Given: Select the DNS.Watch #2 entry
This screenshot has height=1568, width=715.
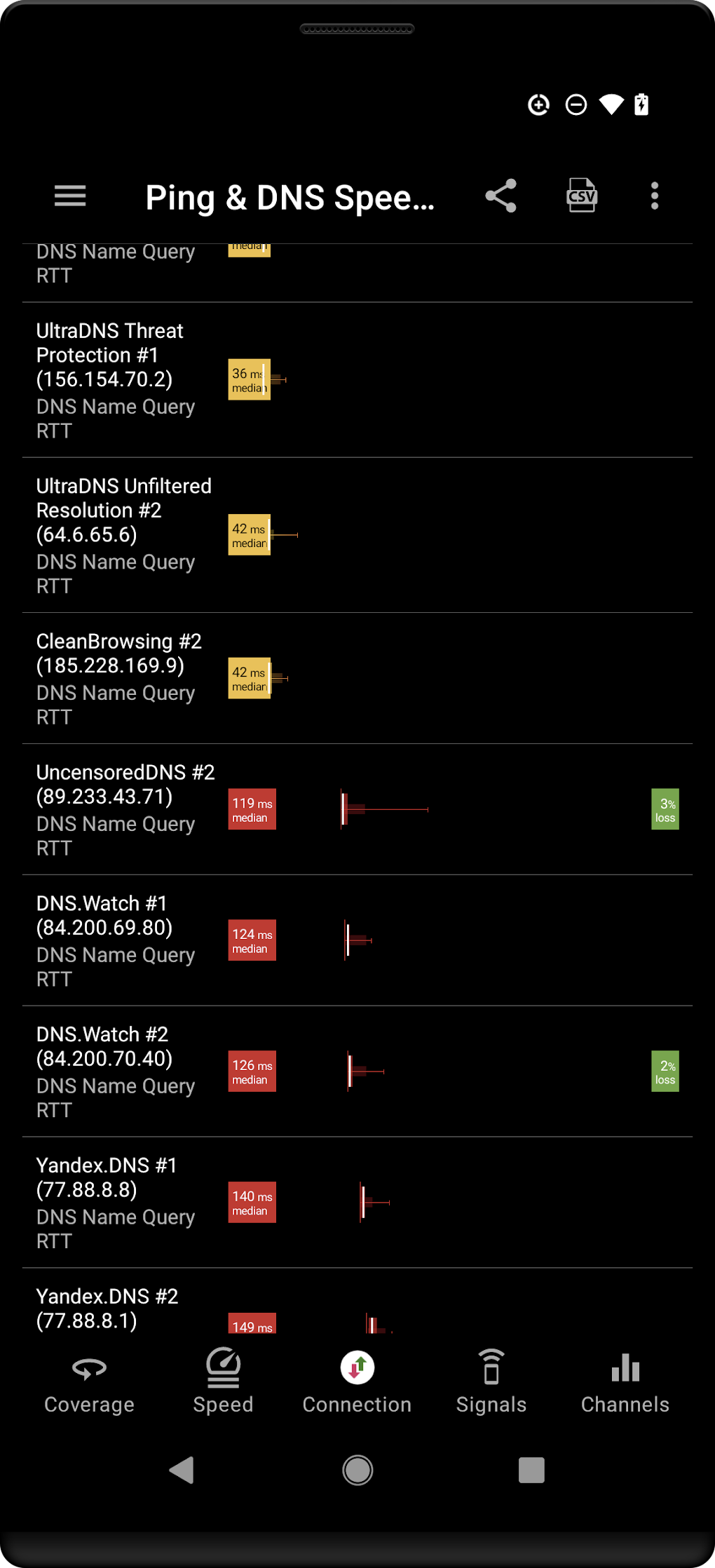Looking at the screenshot, I should click(x=357, y=1072).
